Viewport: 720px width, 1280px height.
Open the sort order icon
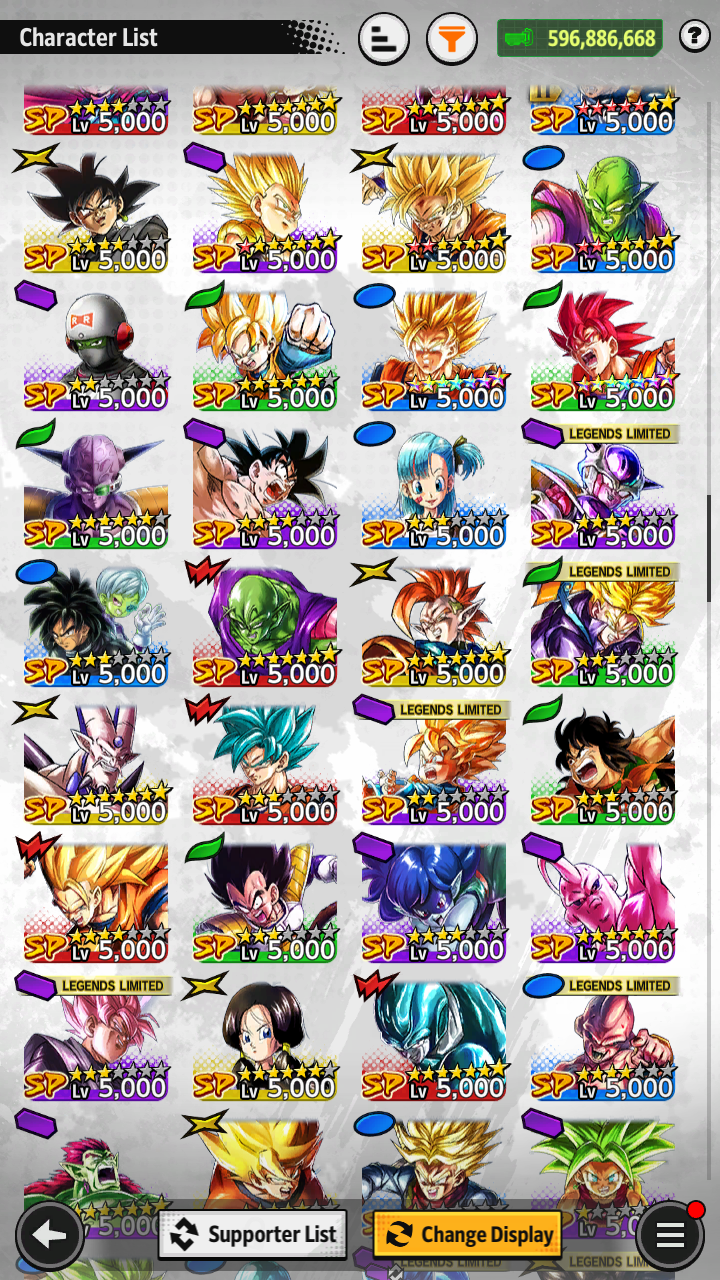pyautogui.click(x=383, y=39)
